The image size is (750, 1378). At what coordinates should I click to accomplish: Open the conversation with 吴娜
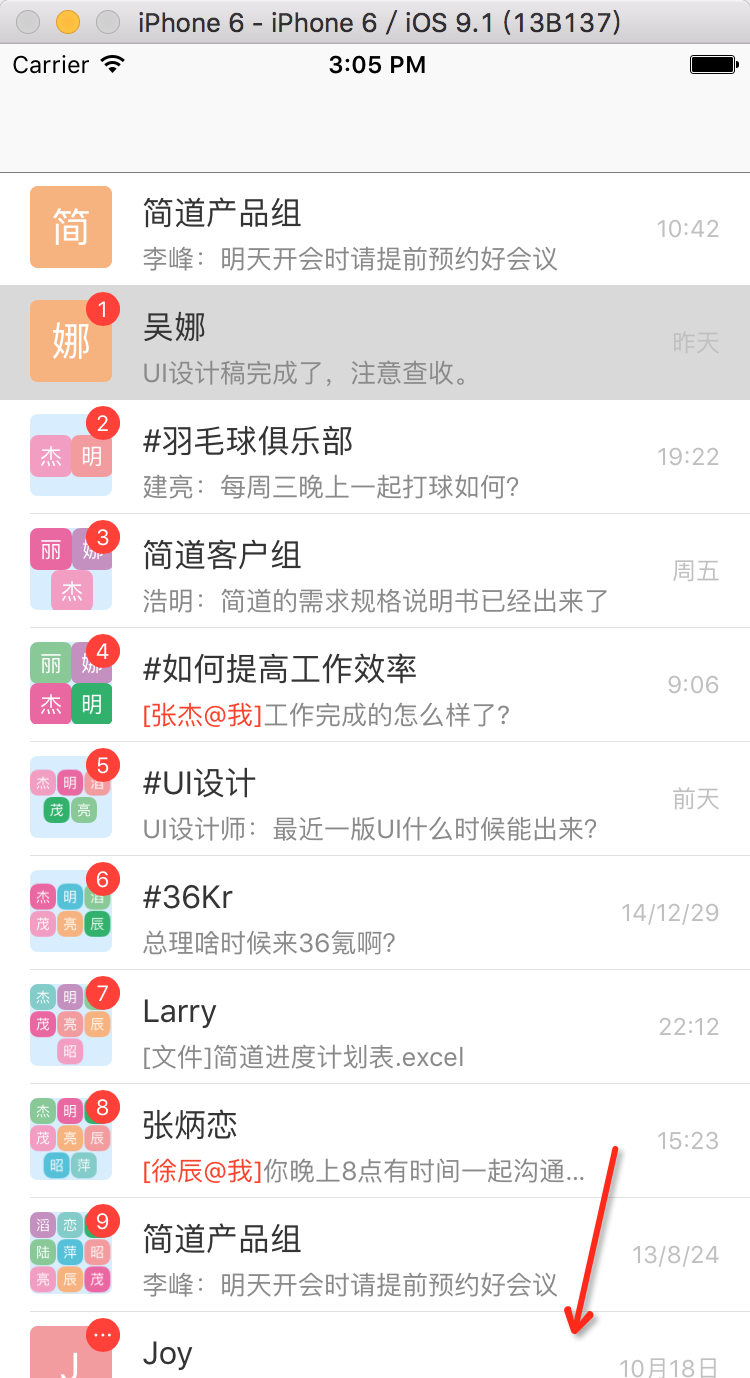[375, 343]
